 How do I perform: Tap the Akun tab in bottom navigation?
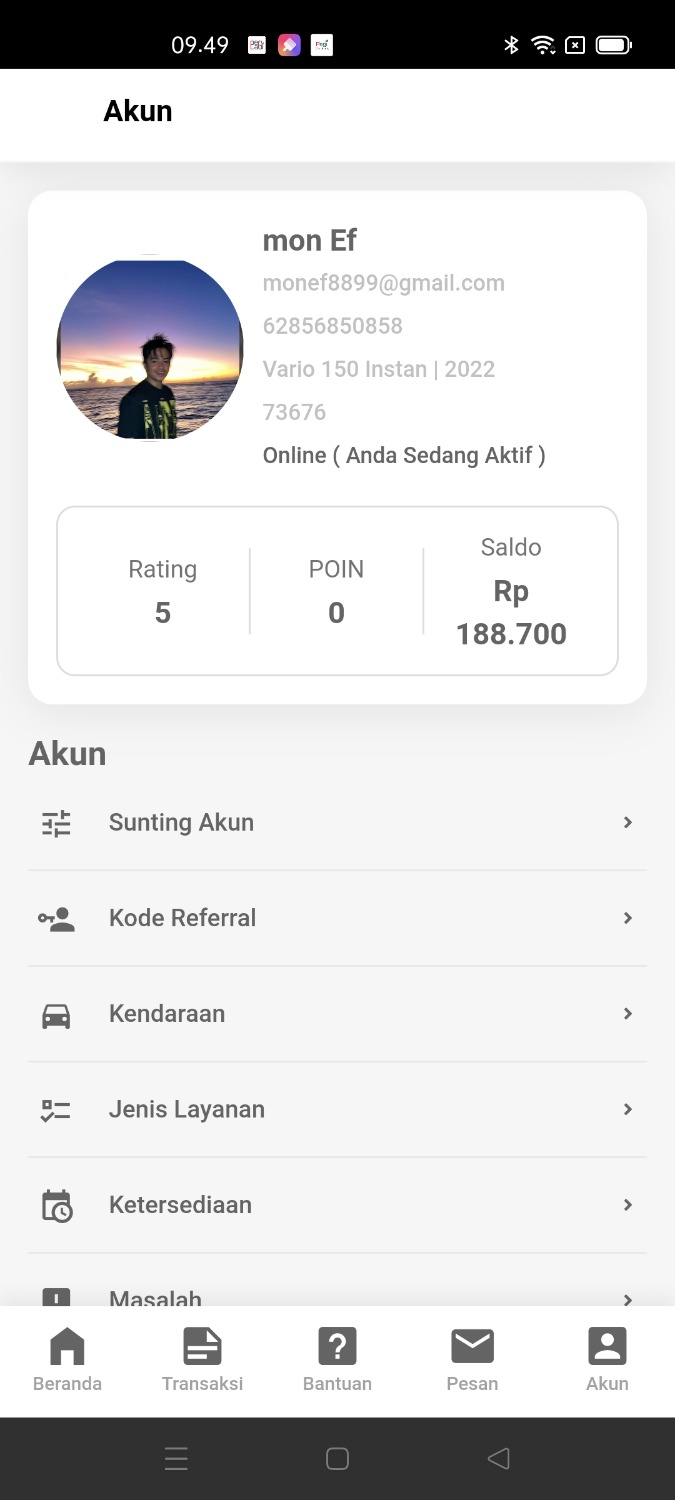pyautogui.click(x=607, y=1360)
